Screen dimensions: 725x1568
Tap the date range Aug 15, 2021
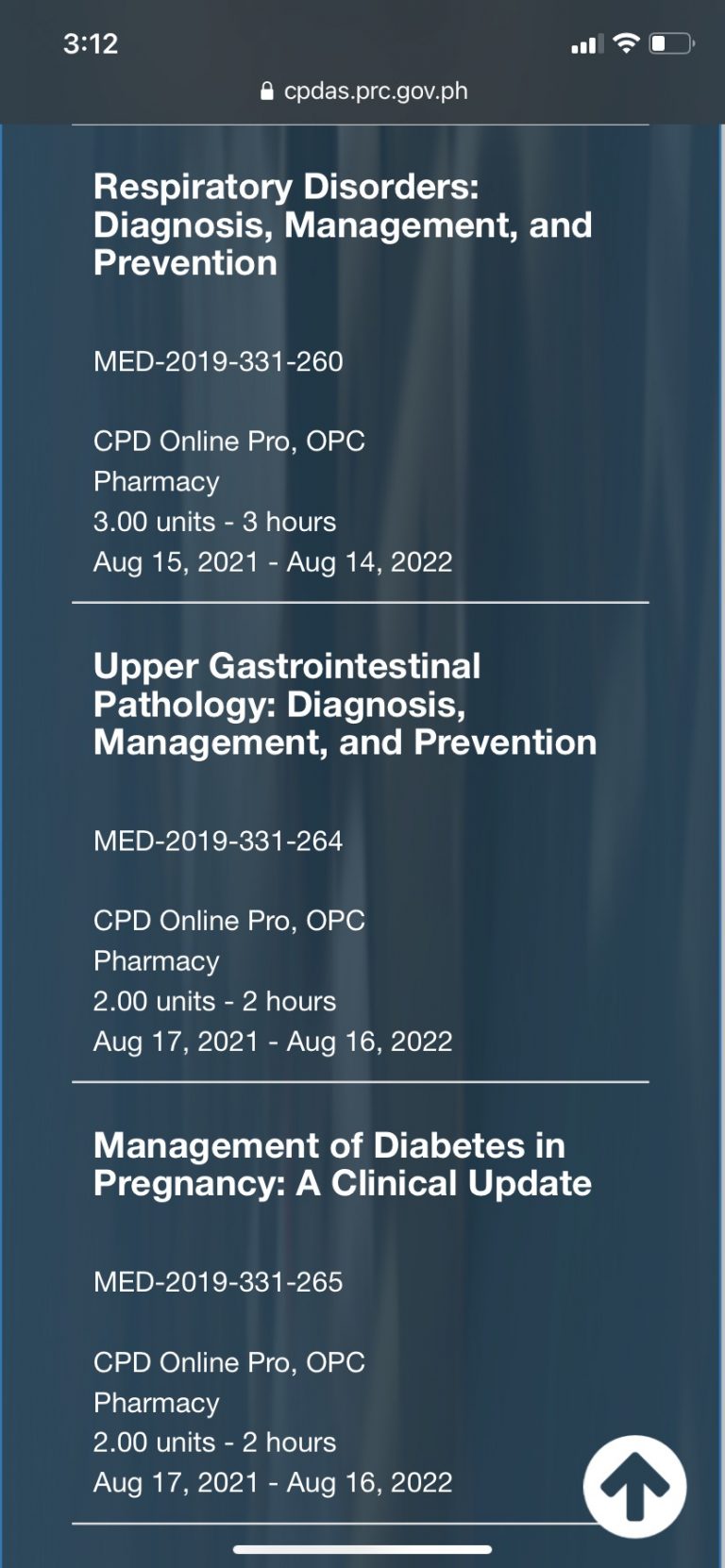click(x=273, y=561)
